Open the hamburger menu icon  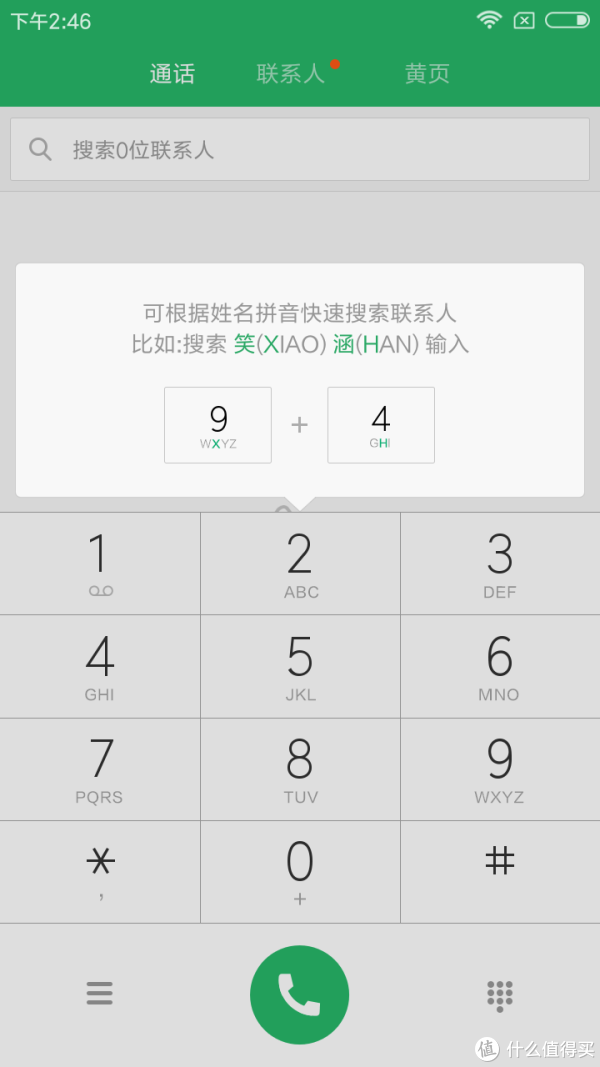coord(99,994)
